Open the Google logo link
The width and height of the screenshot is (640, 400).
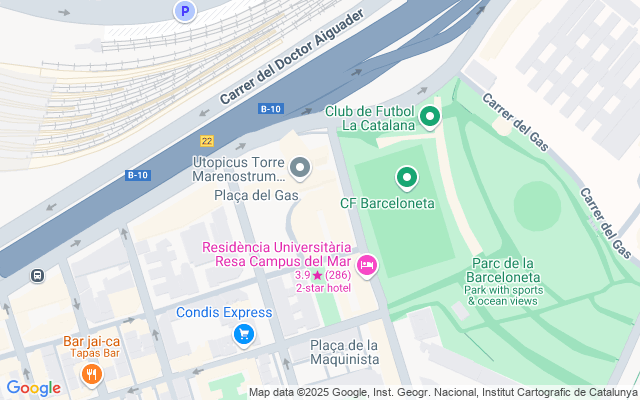pos(33,388)
